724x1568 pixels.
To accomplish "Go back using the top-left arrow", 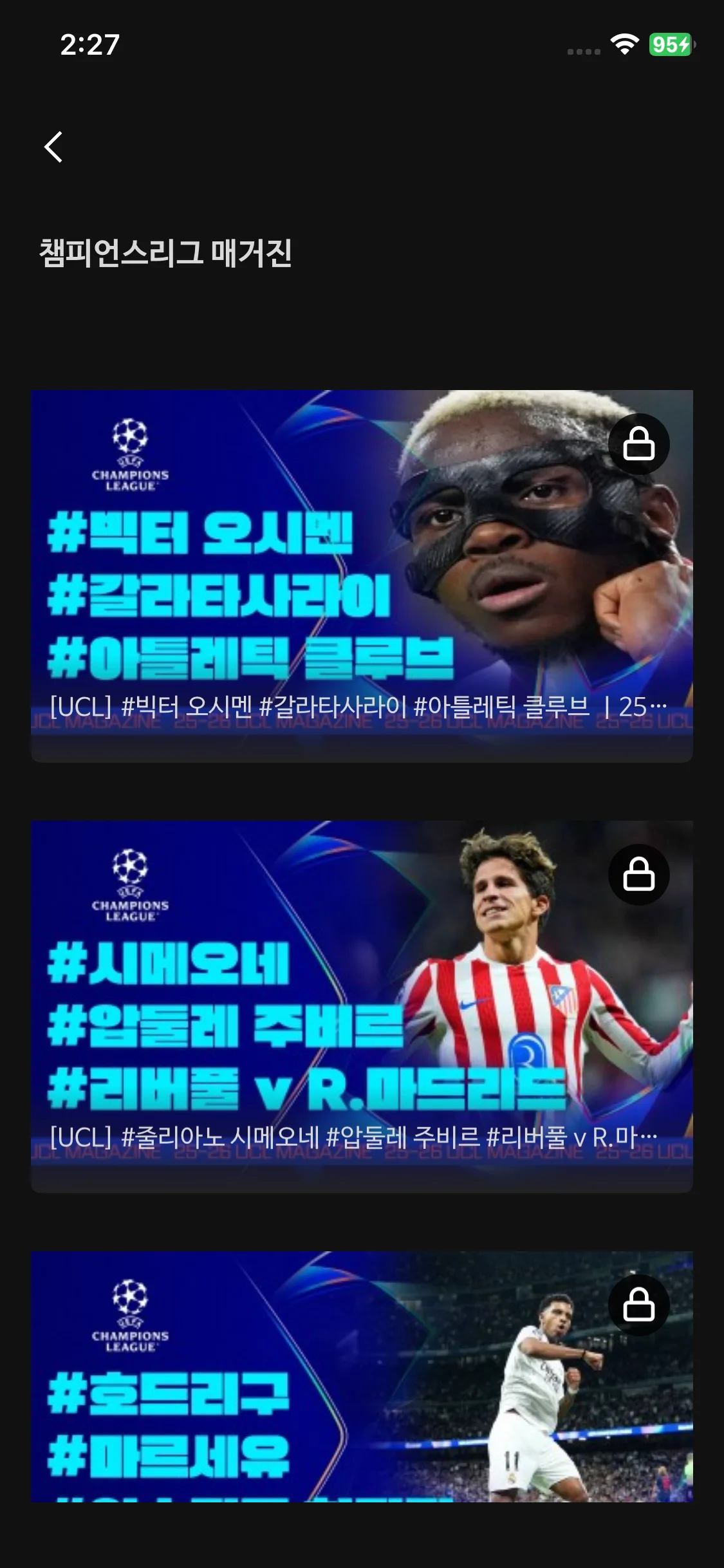I will point(53,147).
